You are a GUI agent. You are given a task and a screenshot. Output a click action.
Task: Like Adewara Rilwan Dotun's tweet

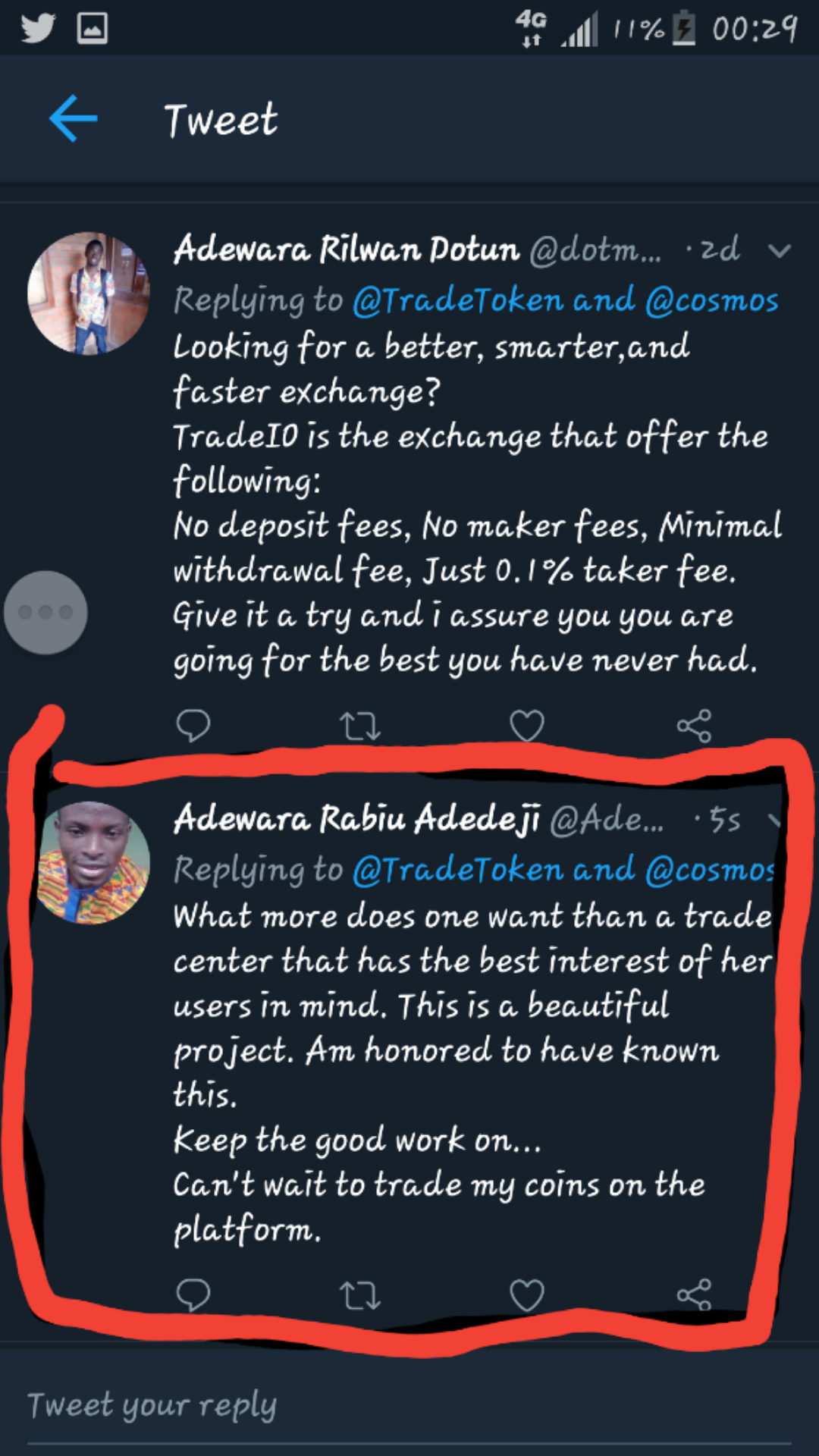pos(526,726)
